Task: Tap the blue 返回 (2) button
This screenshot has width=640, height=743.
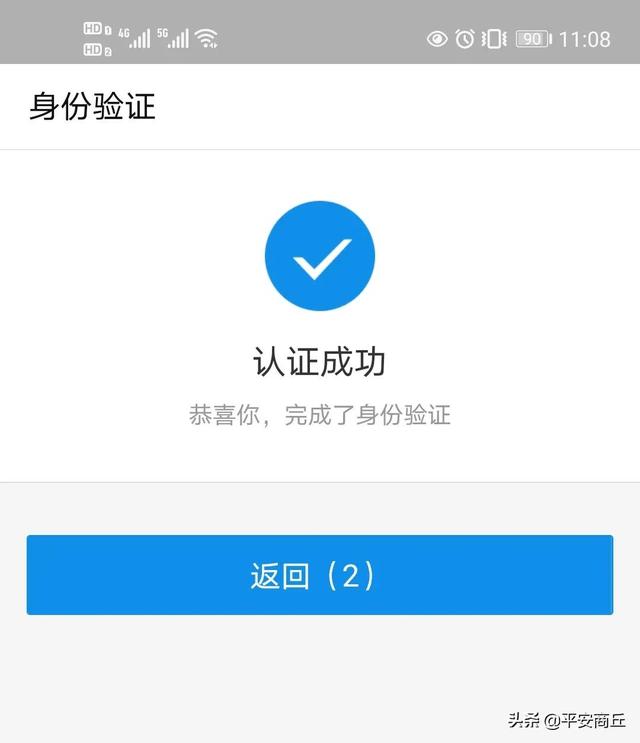Action: tap(319, 575)
